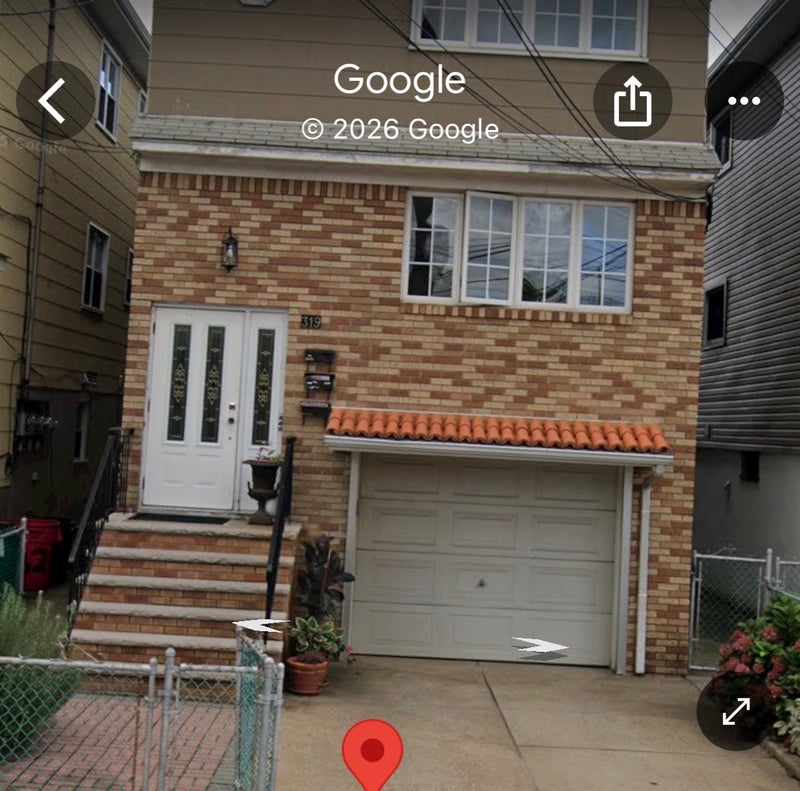
Task: Go back from Street View
Action: tap(54, 101)
